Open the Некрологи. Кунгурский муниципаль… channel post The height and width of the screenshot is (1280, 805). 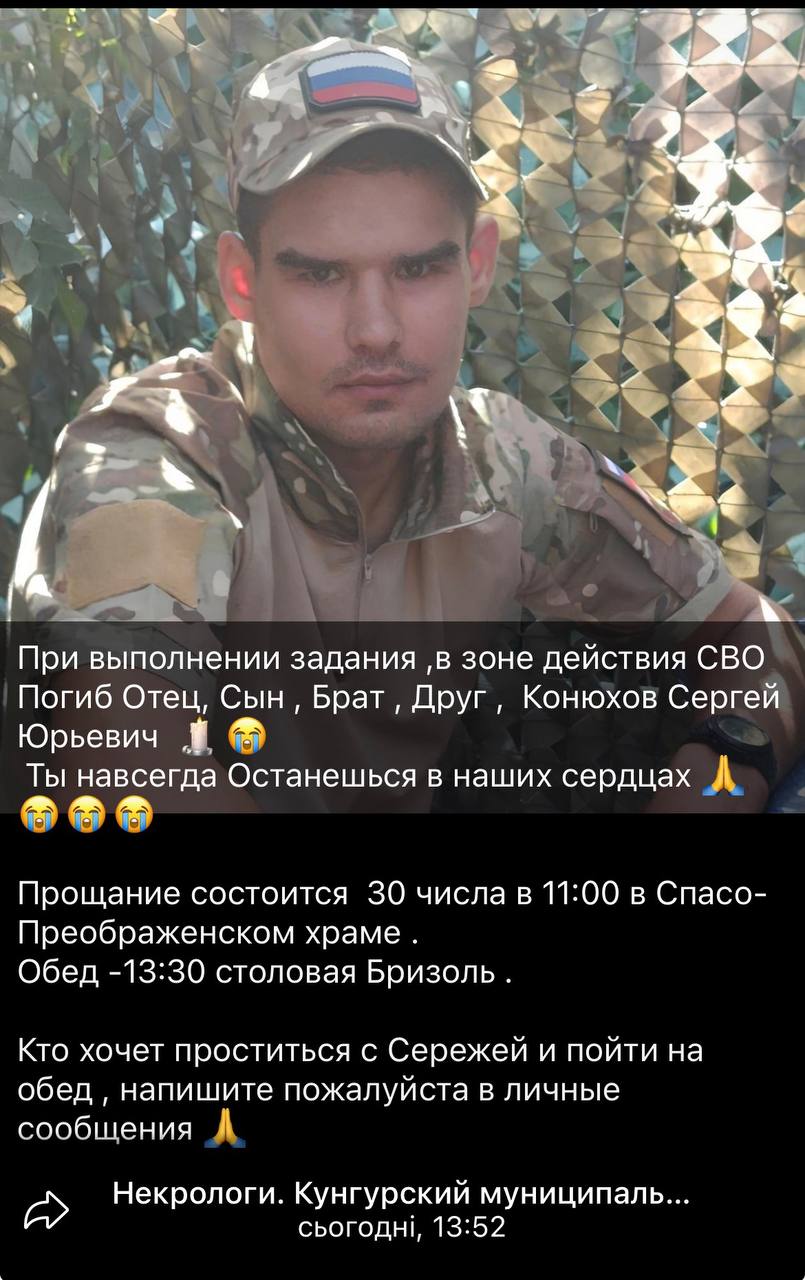401,1194
